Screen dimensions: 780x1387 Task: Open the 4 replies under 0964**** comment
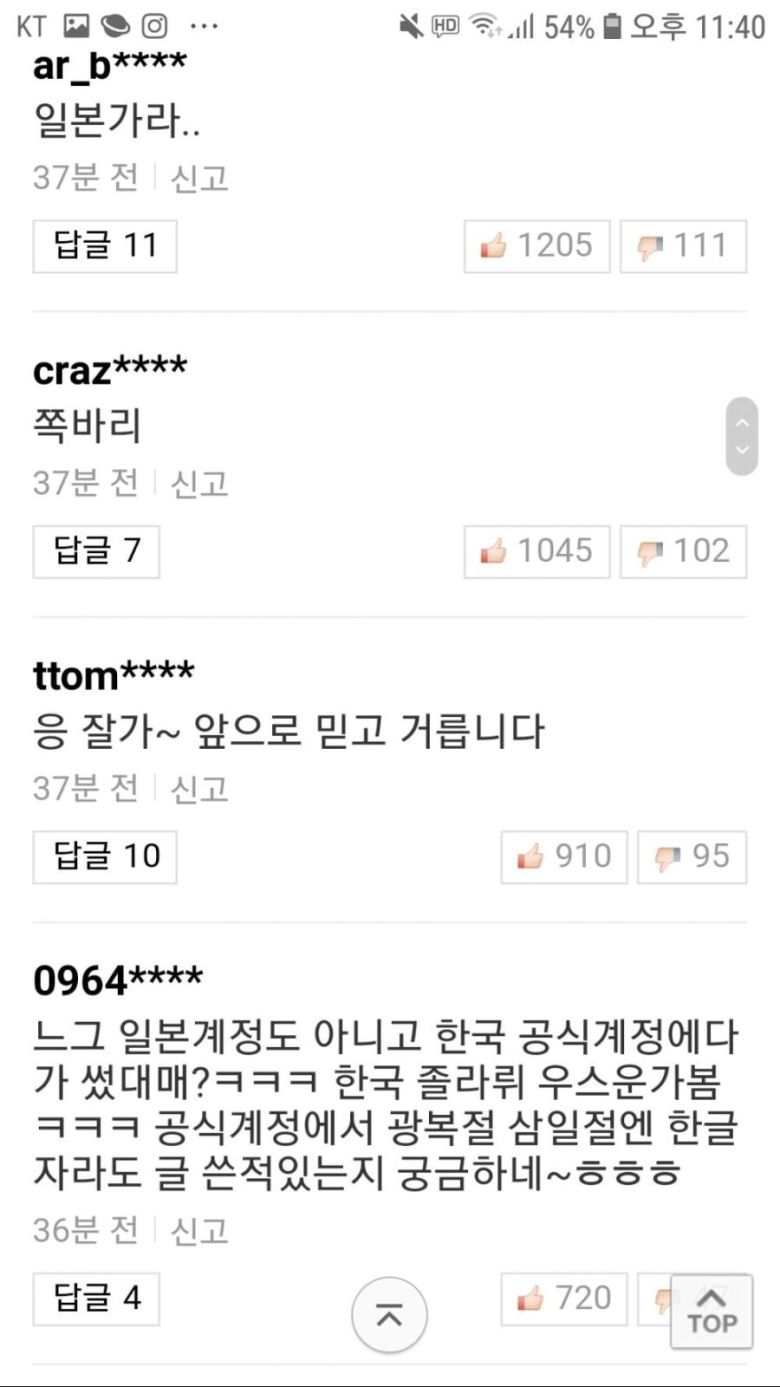click(96, 1299)
